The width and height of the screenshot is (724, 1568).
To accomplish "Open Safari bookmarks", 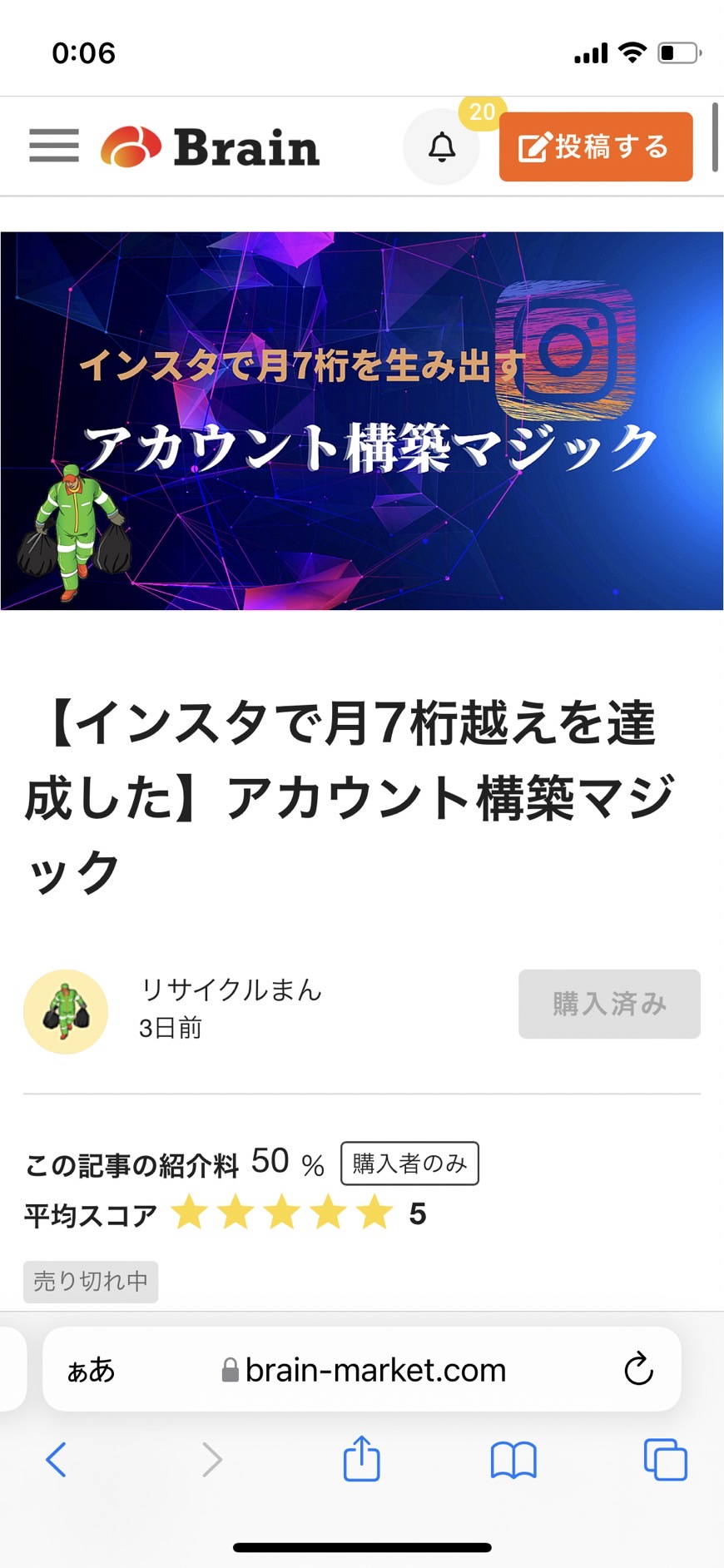I will (x=513, y=1460).
